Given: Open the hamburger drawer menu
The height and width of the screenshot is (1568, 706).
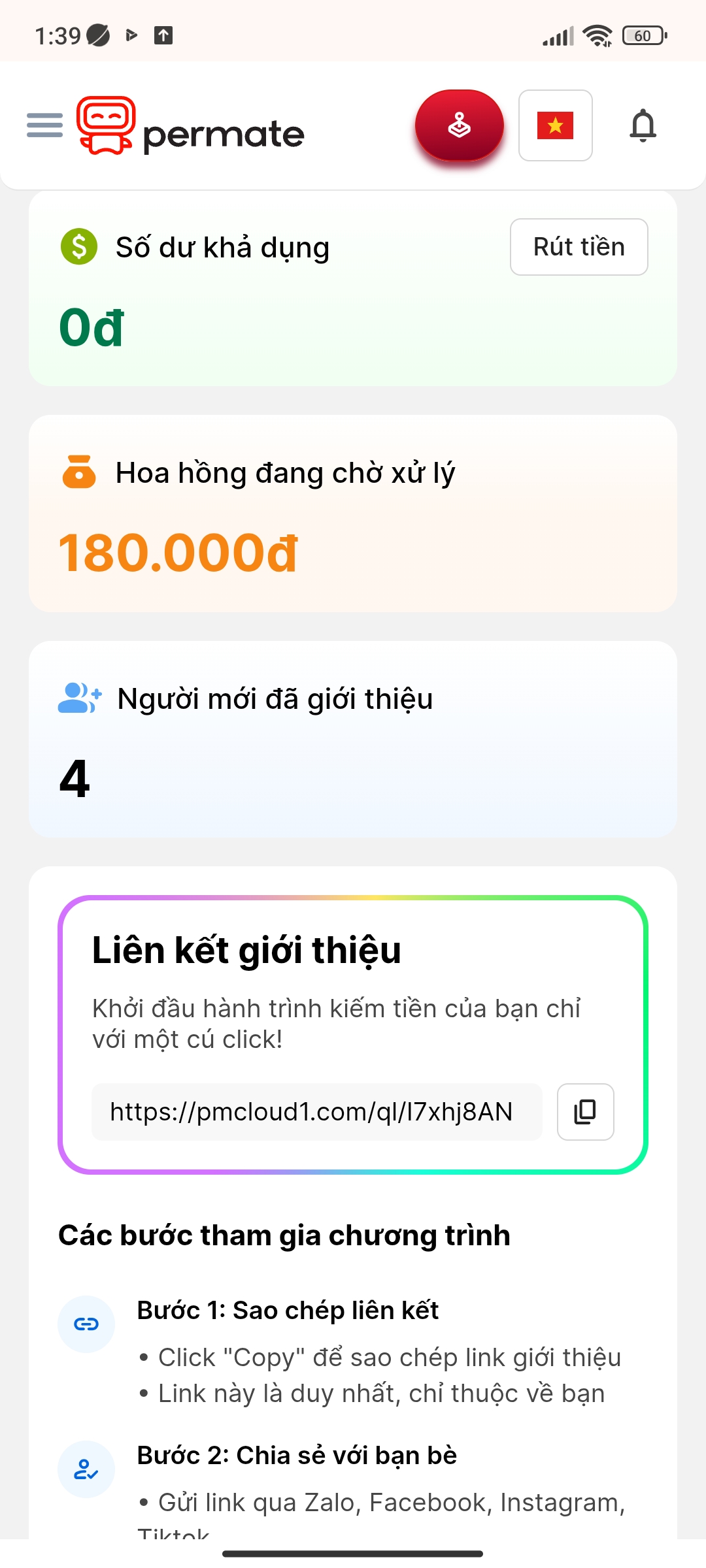Looking at the screenshot, I should coord(44,125).
